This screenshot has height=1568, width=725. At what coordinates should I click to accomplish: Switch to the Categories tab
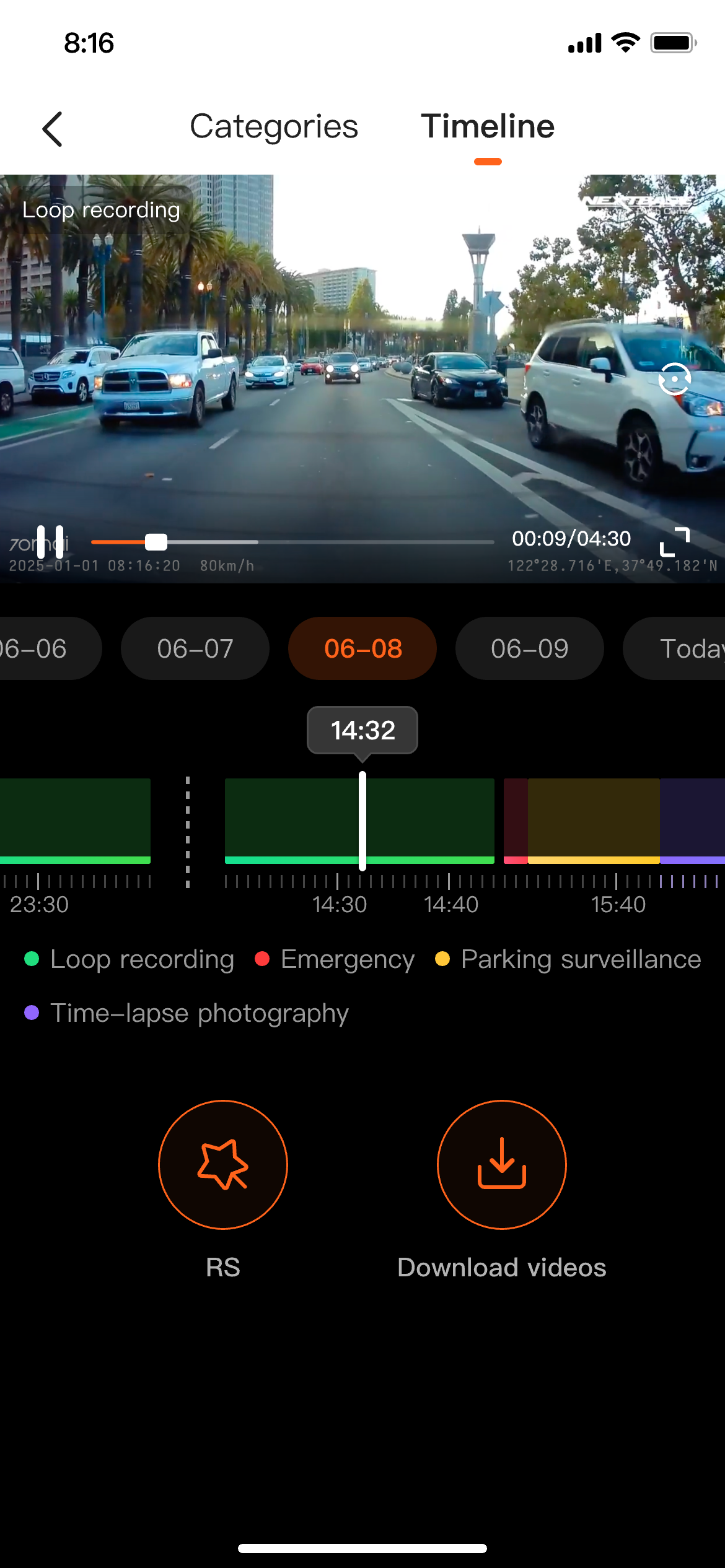coord(273,126)
